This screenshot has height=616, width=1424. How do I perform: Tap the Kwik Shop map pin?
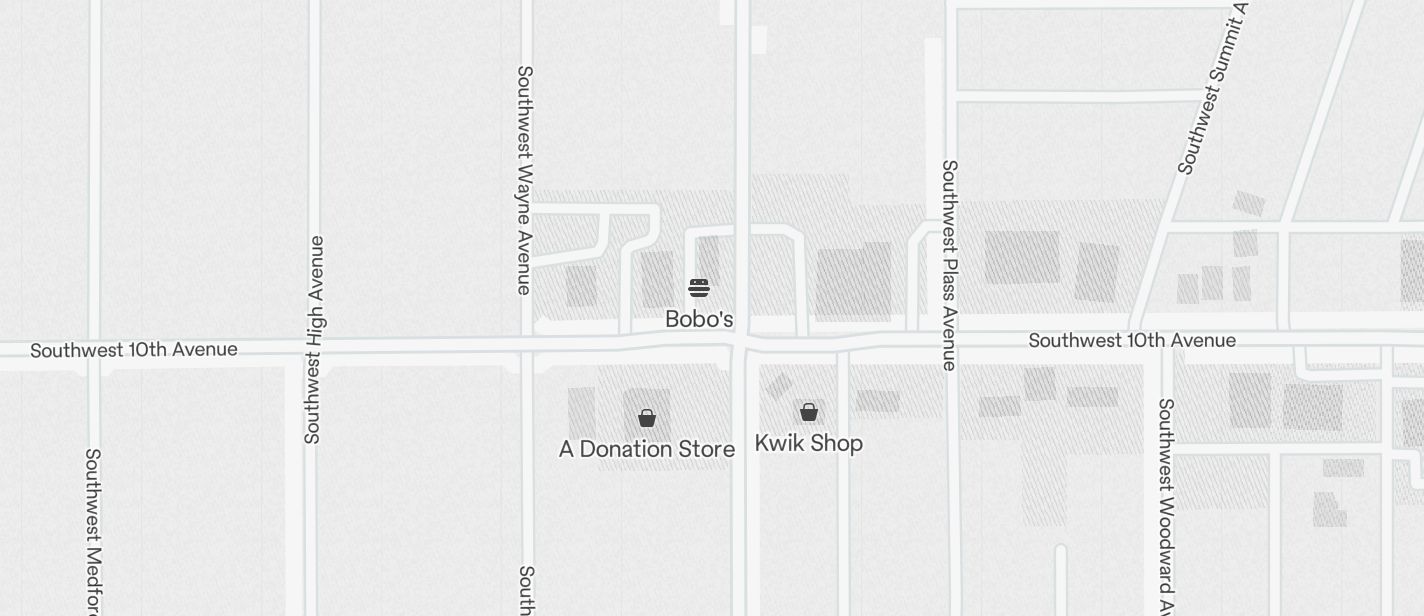tap(809, 412)
